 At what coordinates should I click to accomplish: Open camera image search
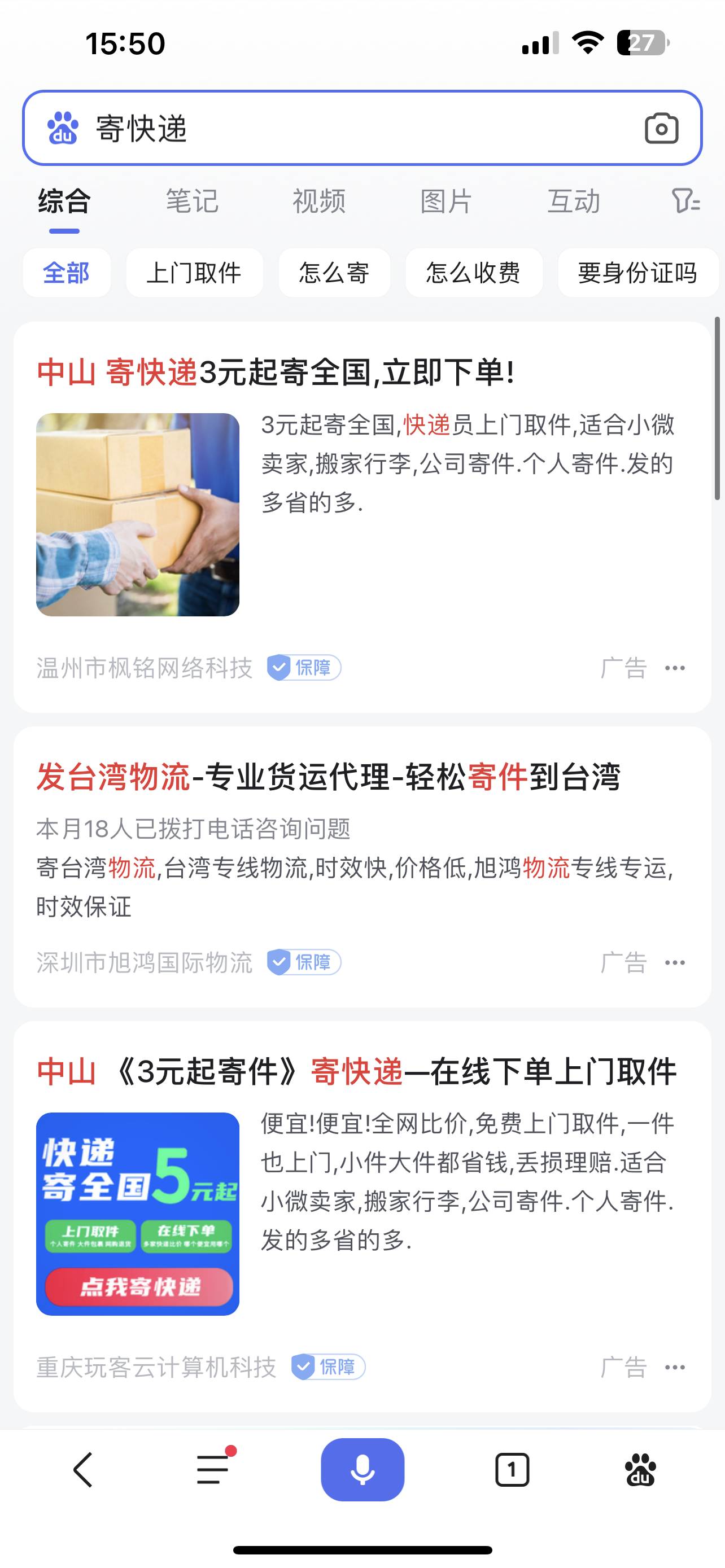coord(661,129)
